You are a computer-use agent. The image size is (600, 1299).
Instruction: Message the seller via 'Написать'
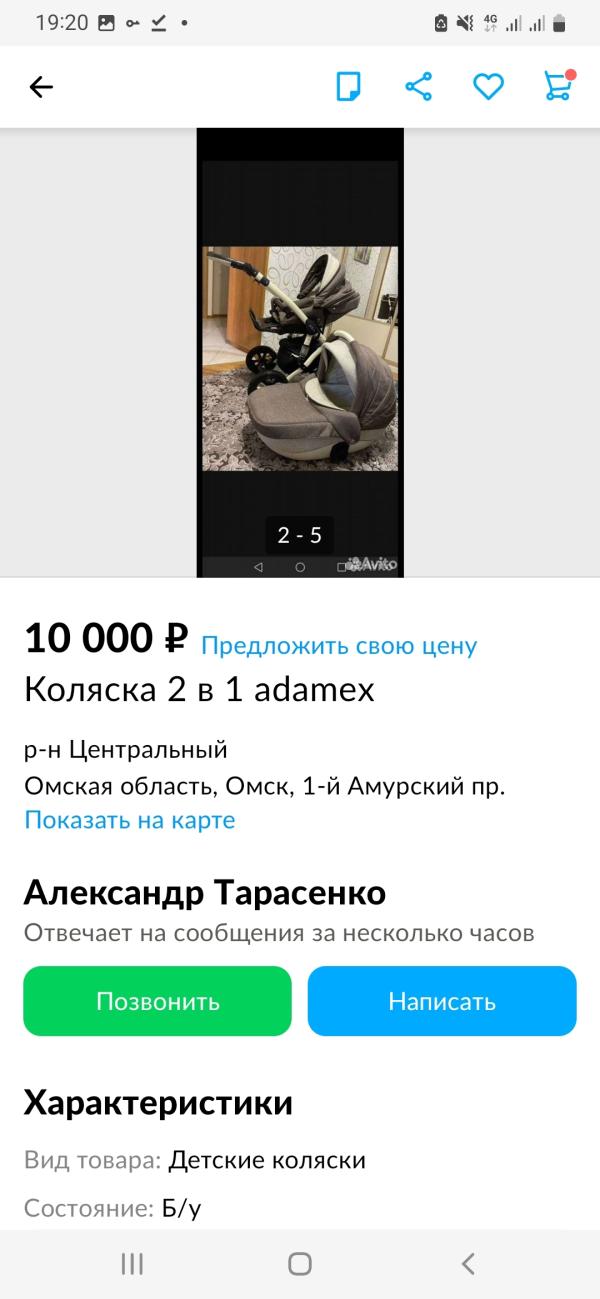click(x=442, y=1001)
